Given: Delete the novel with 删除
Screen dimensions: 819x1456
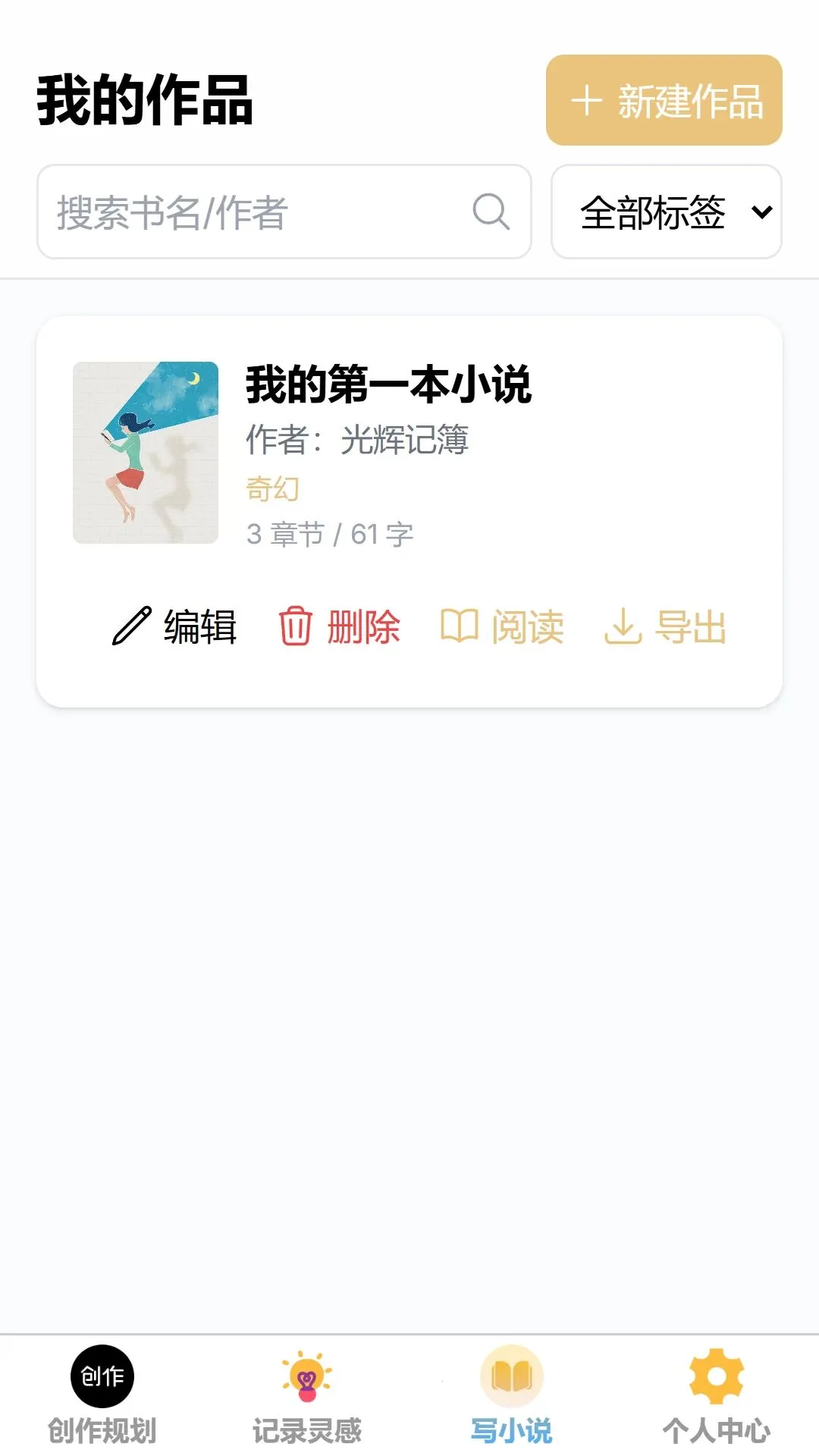Looking at the screenshot, I should (x=339, y=627).
